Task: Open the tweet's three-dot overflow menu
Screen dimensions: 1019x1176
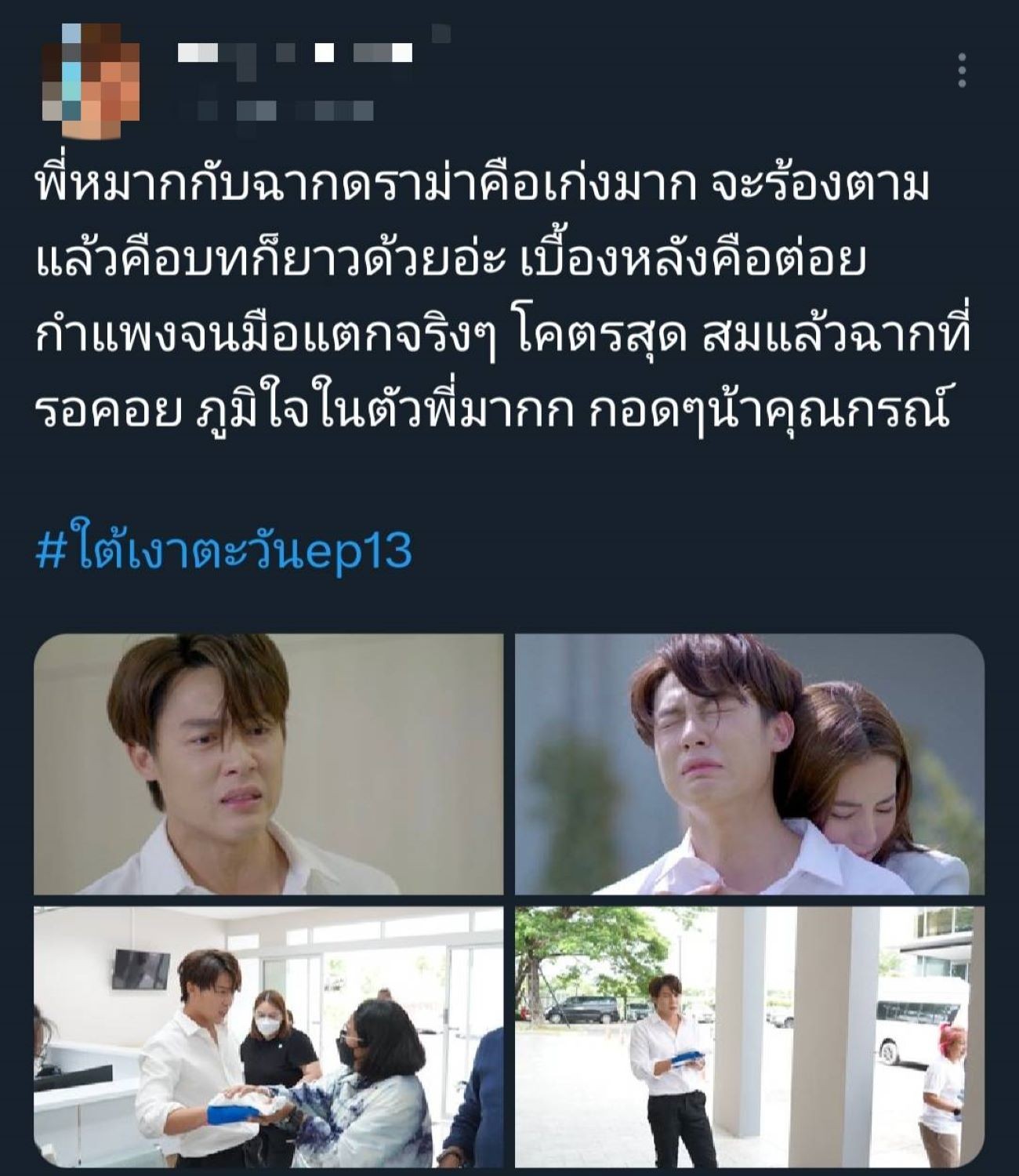Action: tap(963, 71)
